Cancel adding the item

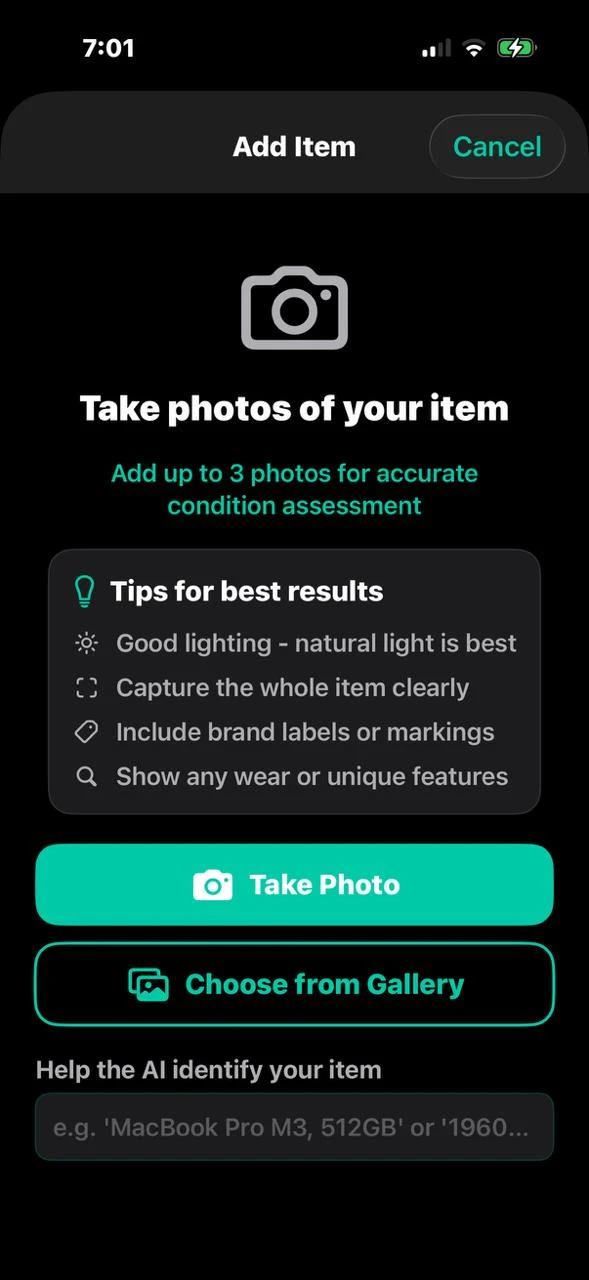[497, 147]
